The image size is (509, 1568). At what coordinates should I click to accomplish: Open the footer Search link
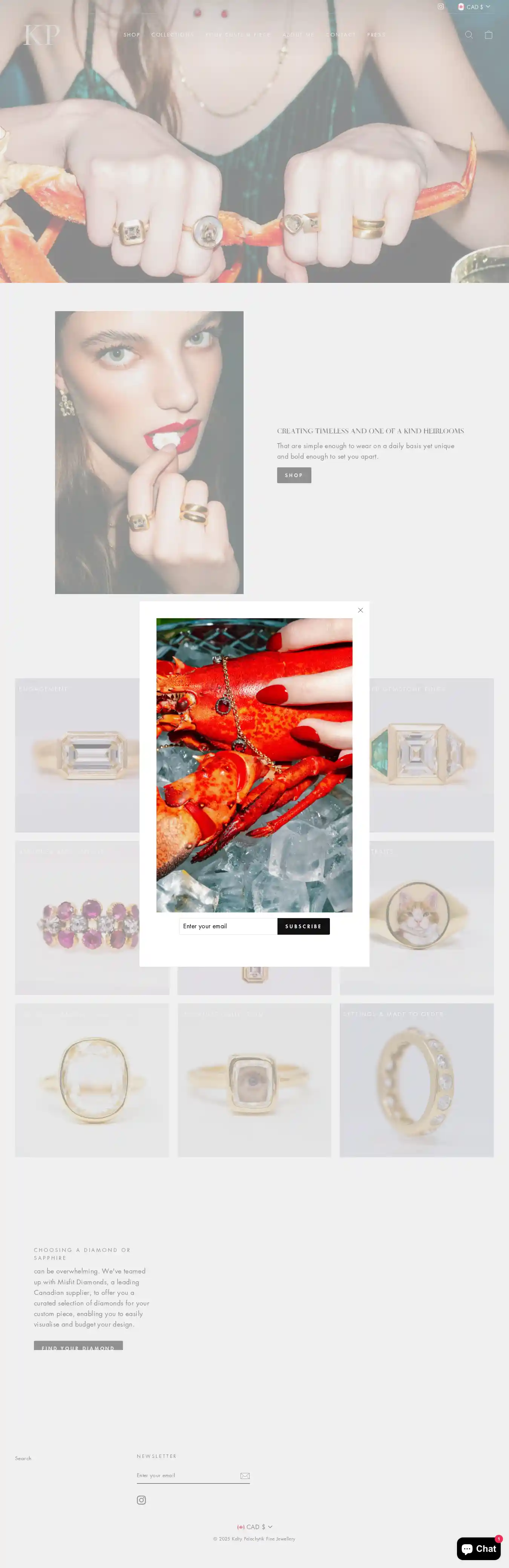click(23, 1459)
